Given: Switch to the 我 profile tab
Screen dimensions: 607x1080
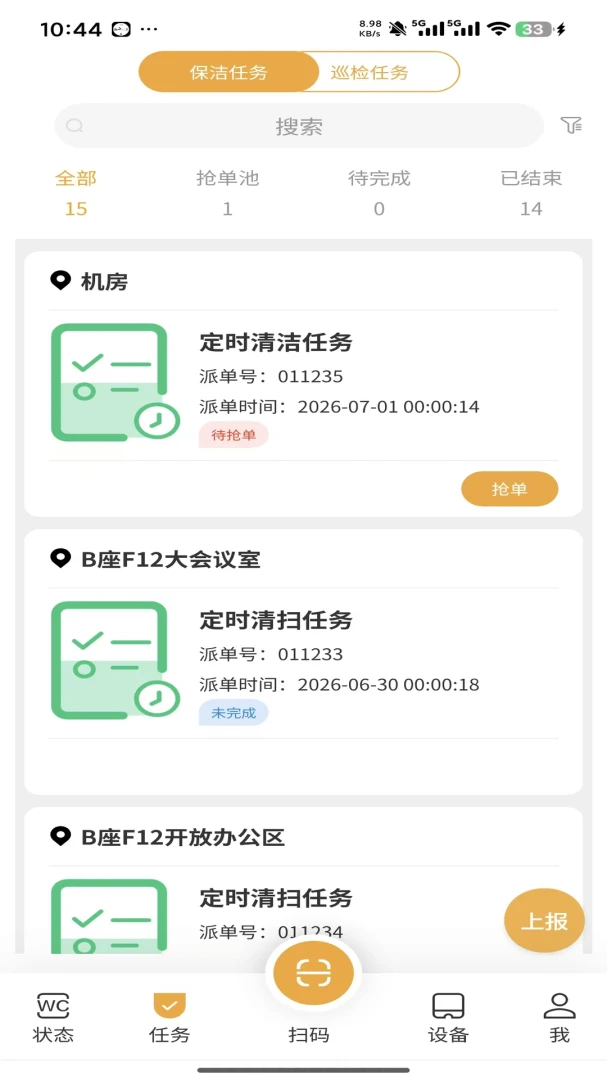Looking at the screenshot, I should pos(559,1018).
